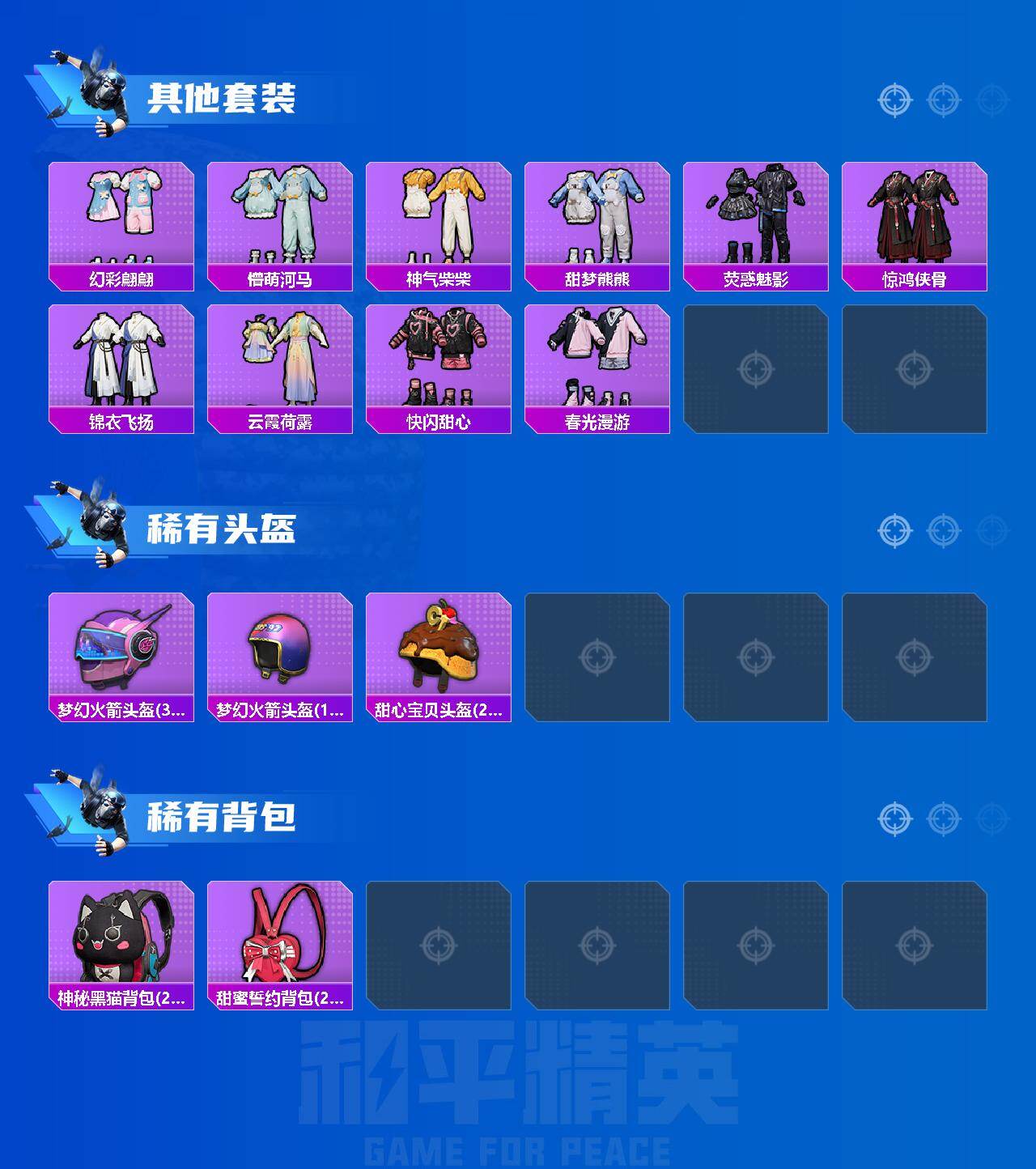The width and height of the screenshot is (1036, 1169).
Task: Select the 憨萌河马 outfit set
Action: click(x=281, y=219)
